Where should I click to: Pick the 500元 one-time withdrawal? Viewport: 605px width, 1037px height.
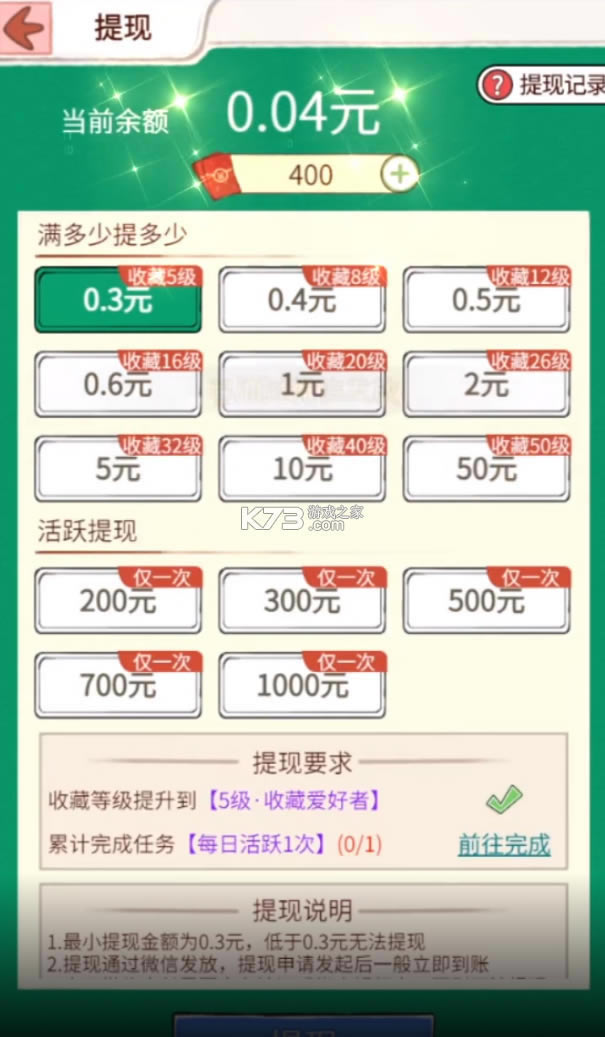coord(486,601)
